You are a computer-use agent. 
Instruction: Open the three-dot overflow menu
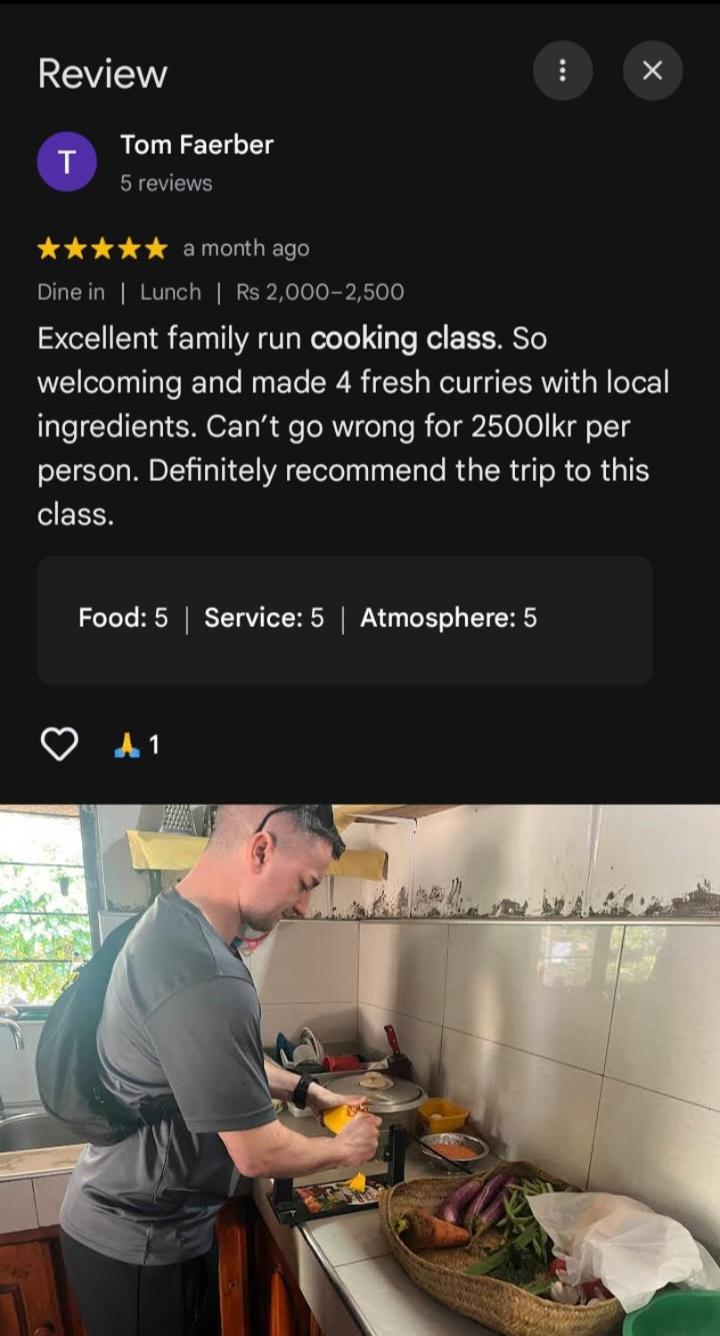click(562, 71)
